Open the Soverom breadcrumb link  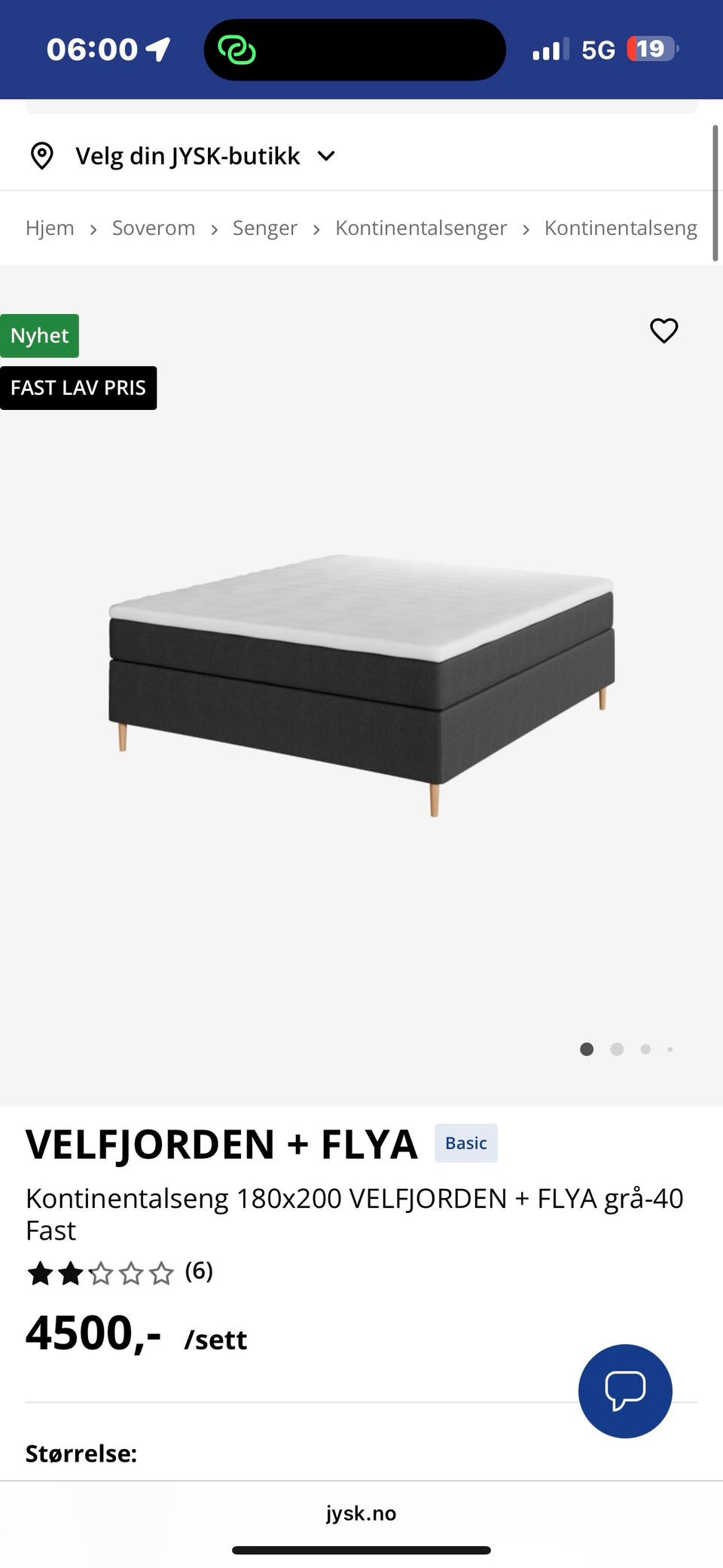coord(154,228)
